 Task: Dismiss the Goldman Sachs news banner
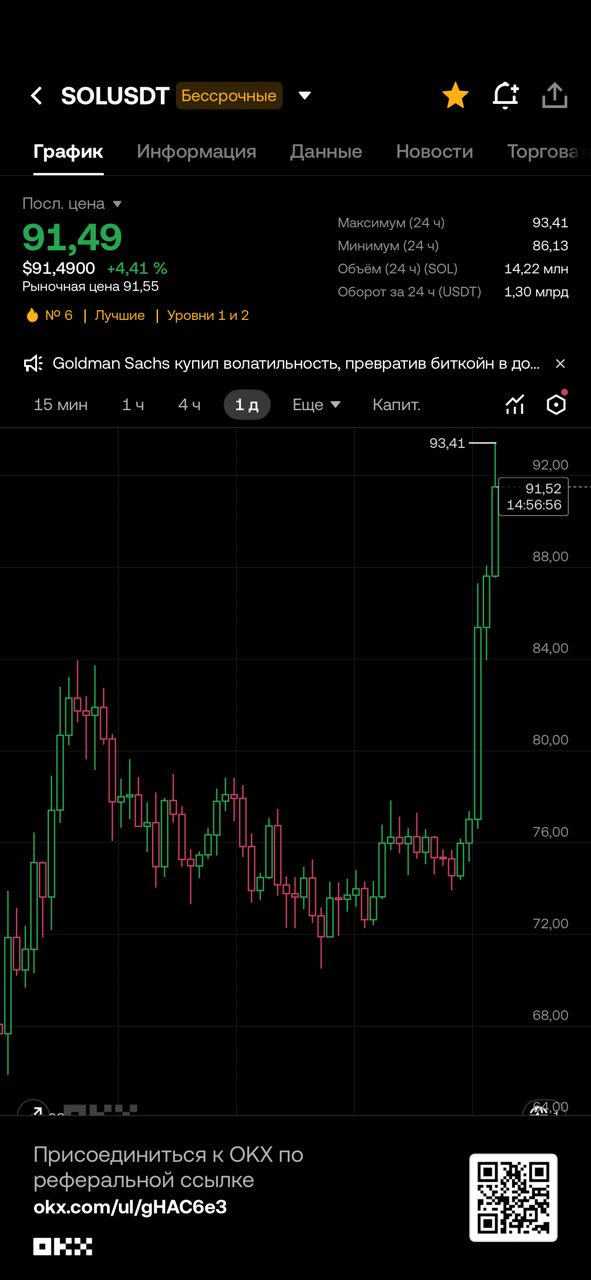point(560,364)
